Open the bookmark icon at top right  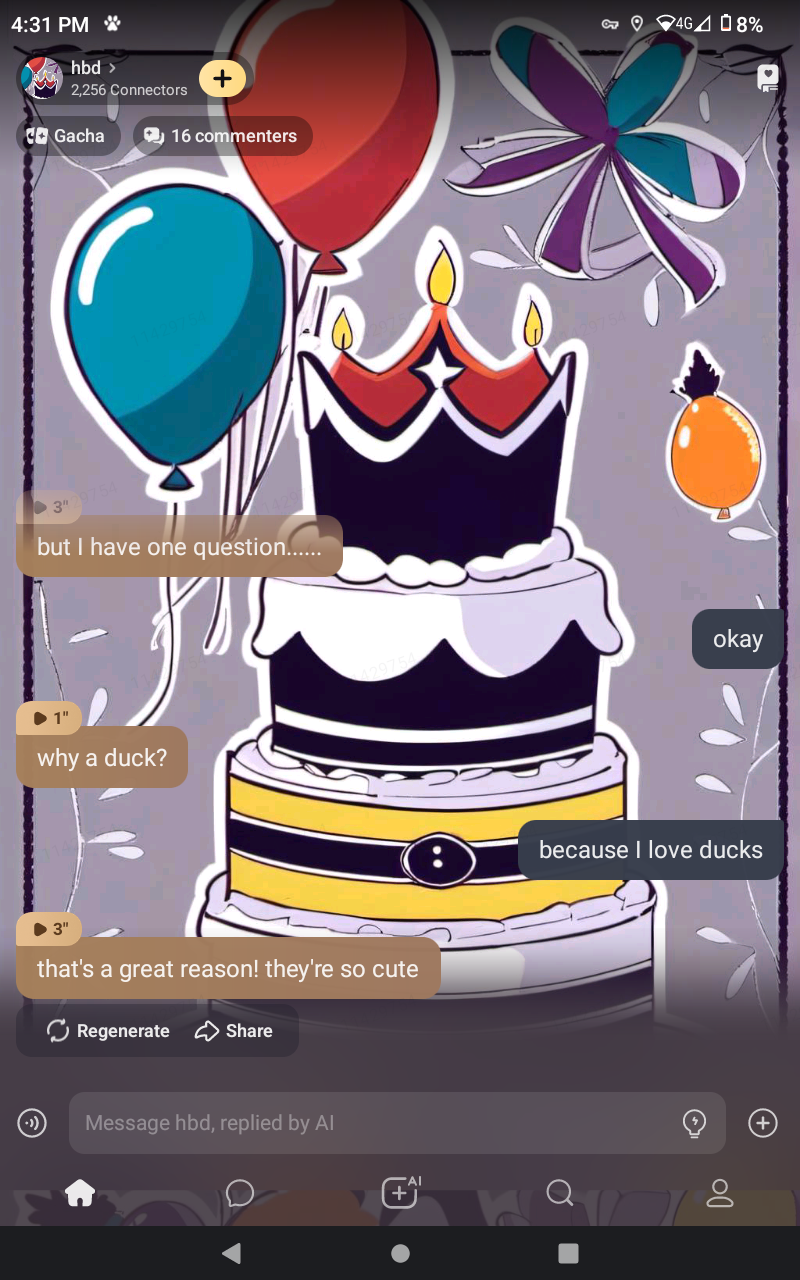pos(767,78)
